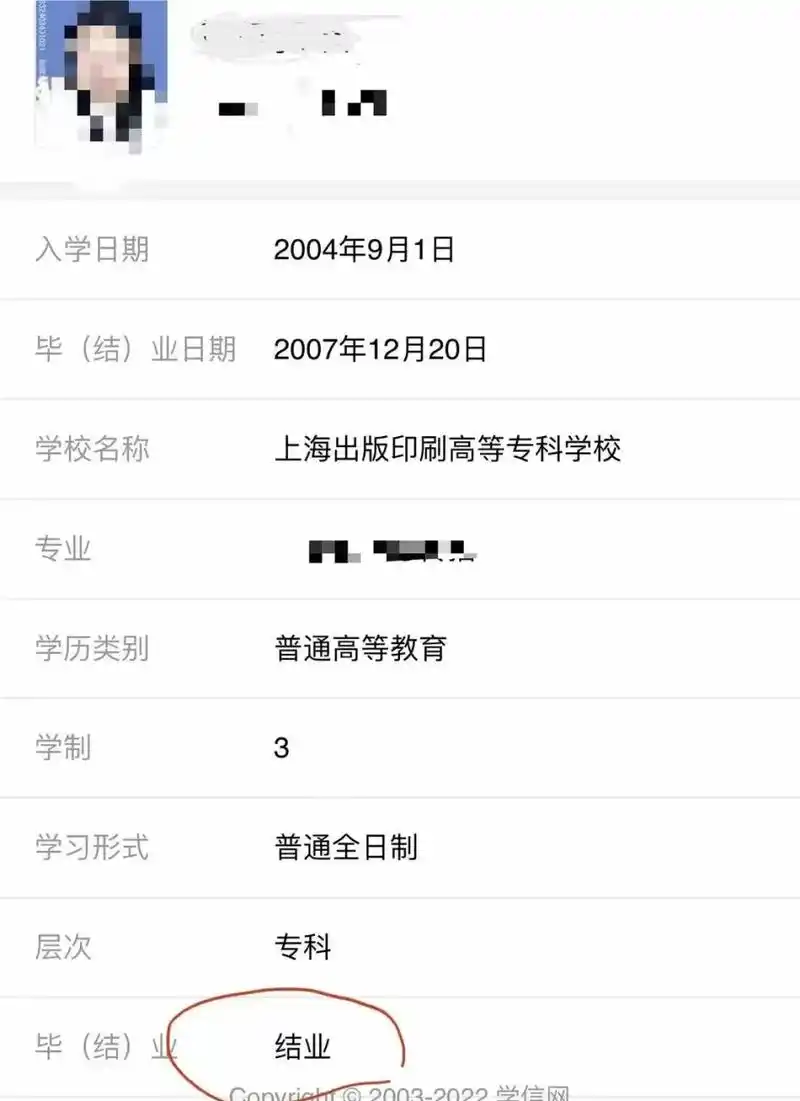Select the study duration value 3
The height and width of the screenshot is (1101, 800).
[283, 747]
